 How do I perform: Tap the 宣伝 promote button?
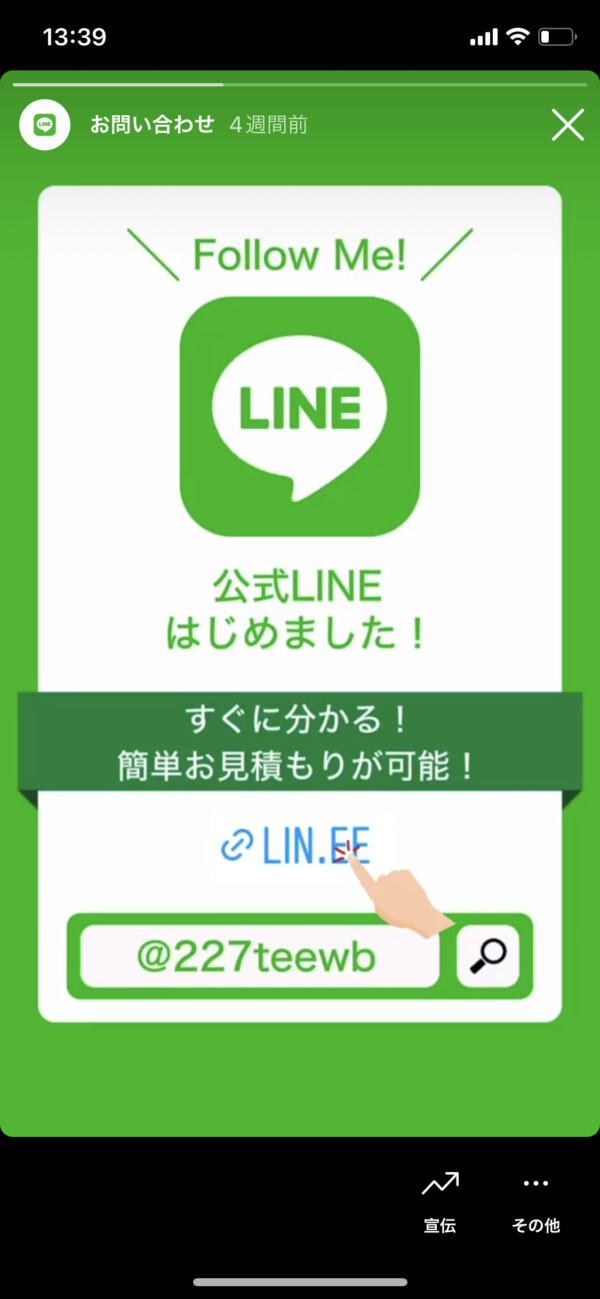(x=440, y=1200)
